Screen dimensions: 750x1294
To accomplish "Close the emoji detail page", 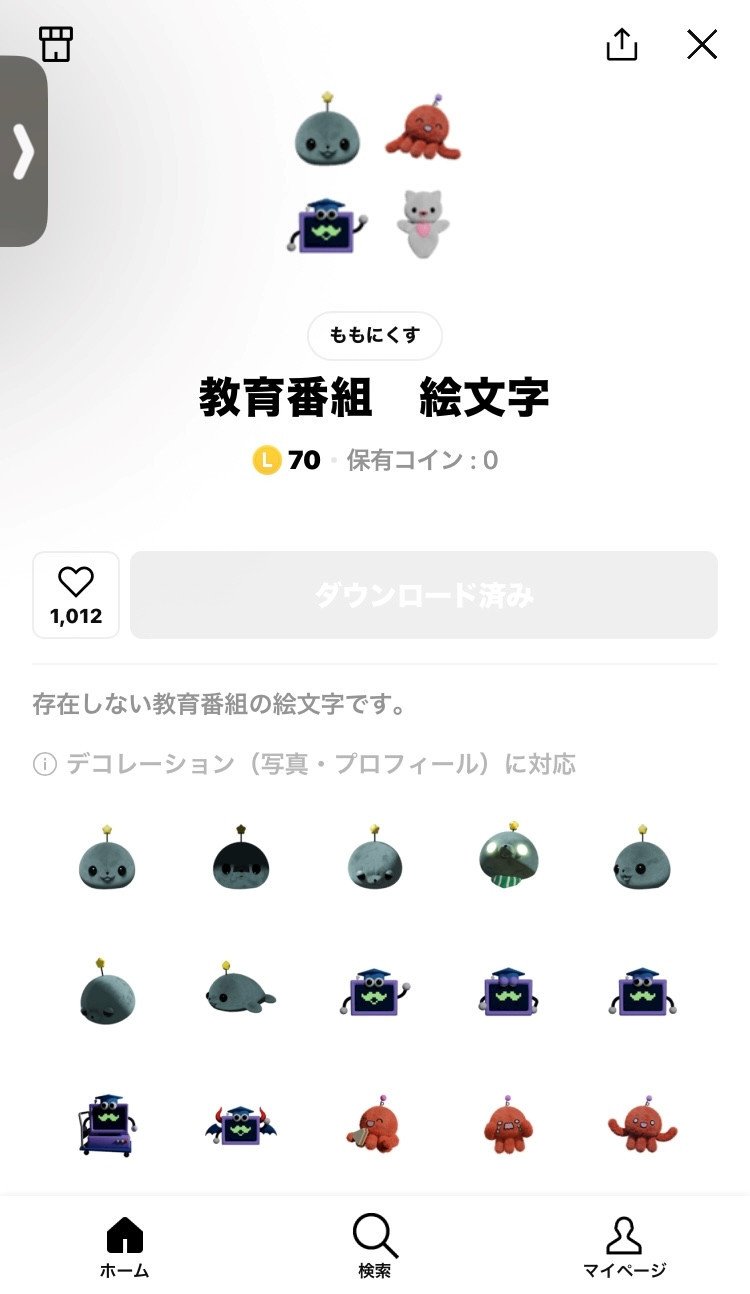I will tap(702, 44).
